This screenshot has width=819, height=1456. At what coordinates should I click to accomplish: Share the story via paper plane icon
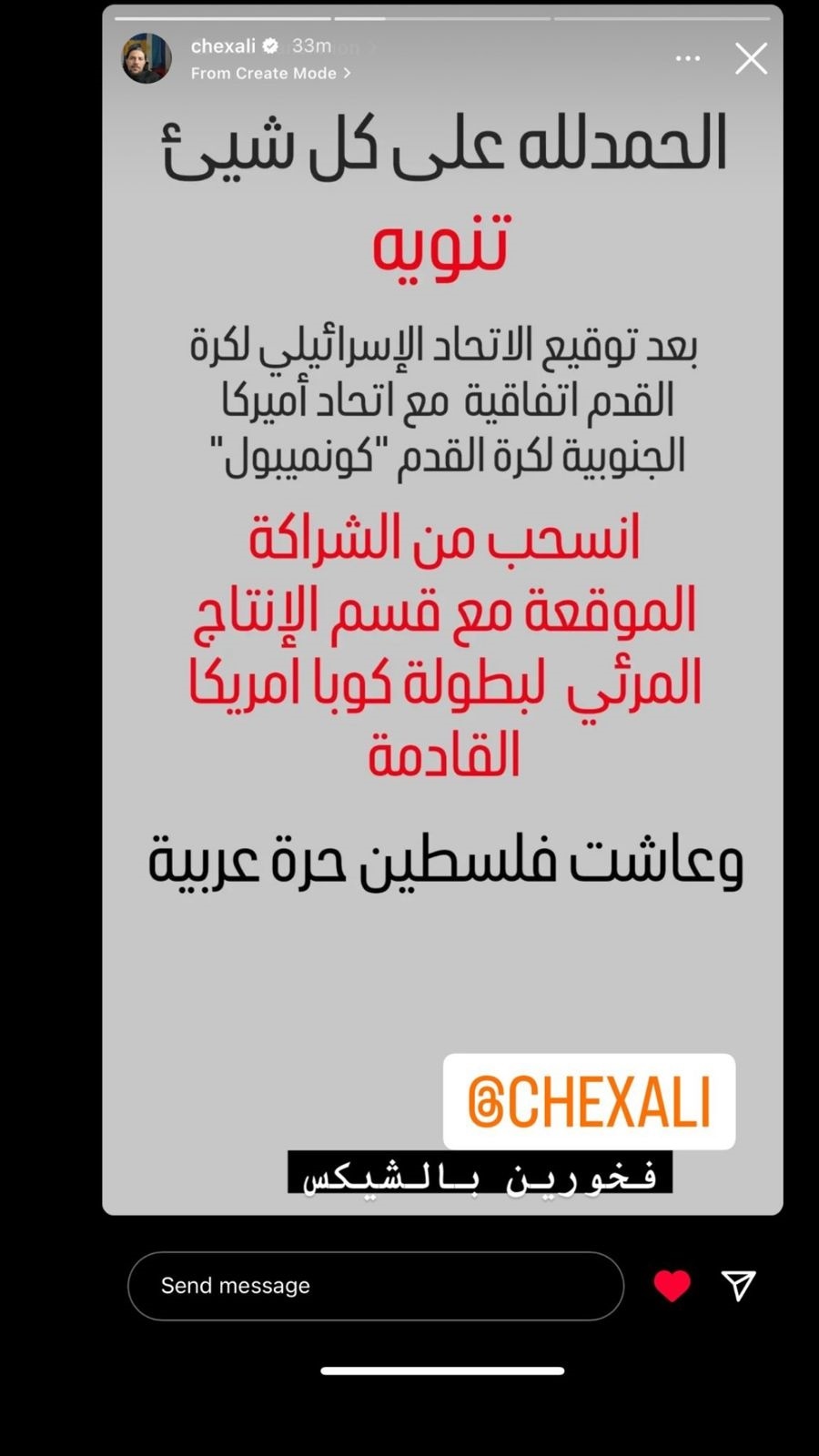pos(738,1286)
